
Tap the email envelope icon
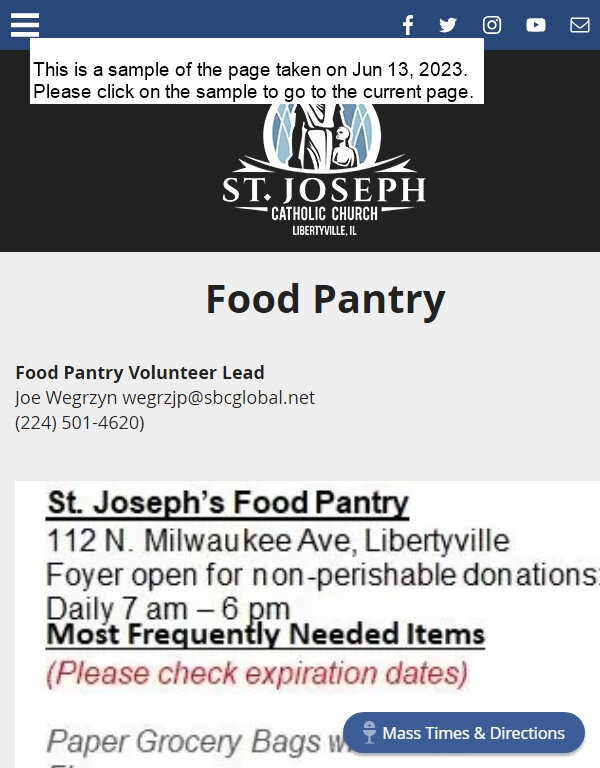[x=580, y=26]
